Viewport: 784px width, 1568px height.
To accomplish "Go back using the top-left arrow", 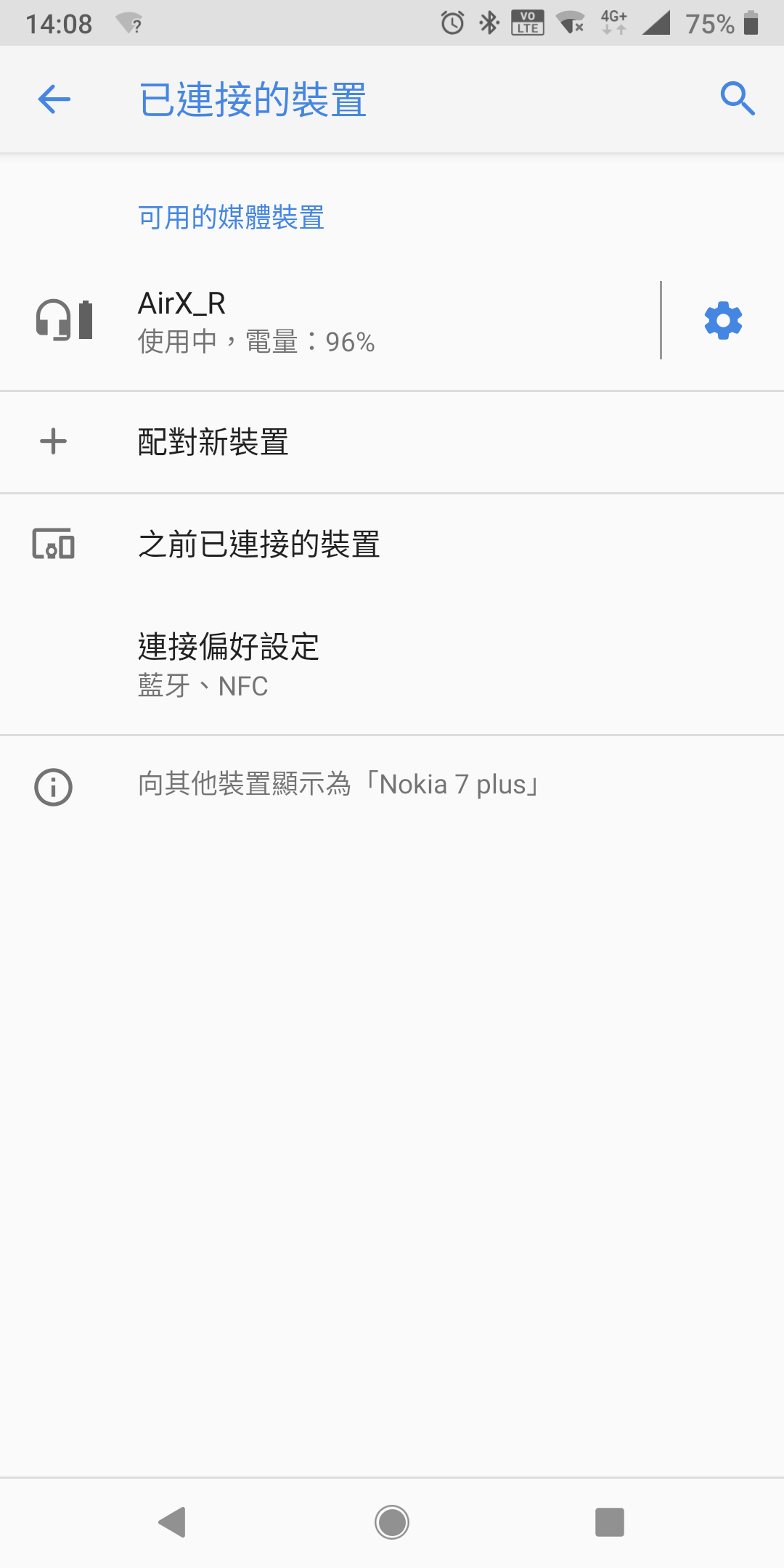I will pos(54,99).
